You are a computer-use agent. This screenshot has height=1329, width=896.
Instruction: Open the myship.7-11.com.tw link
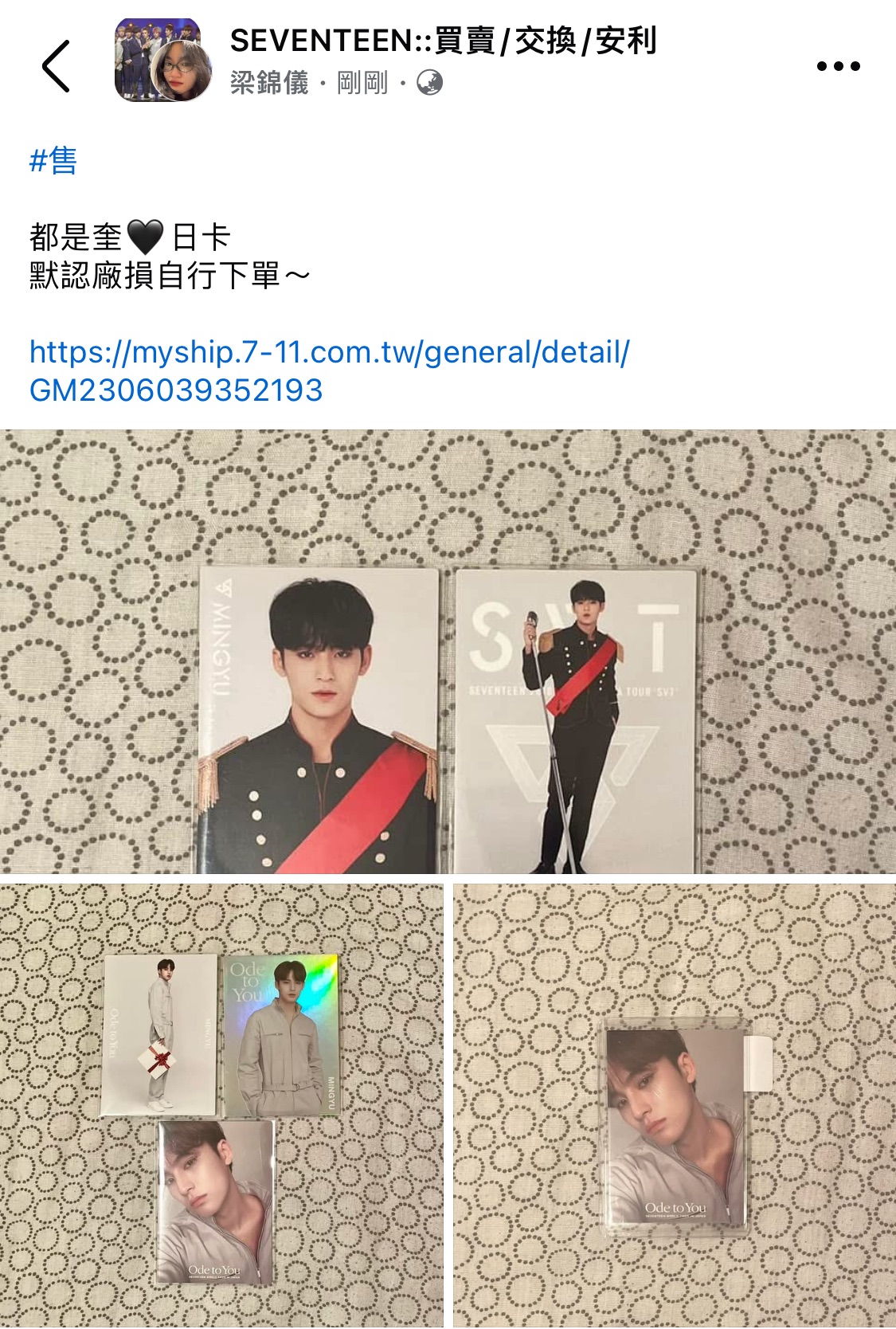(x=328, y=370)
